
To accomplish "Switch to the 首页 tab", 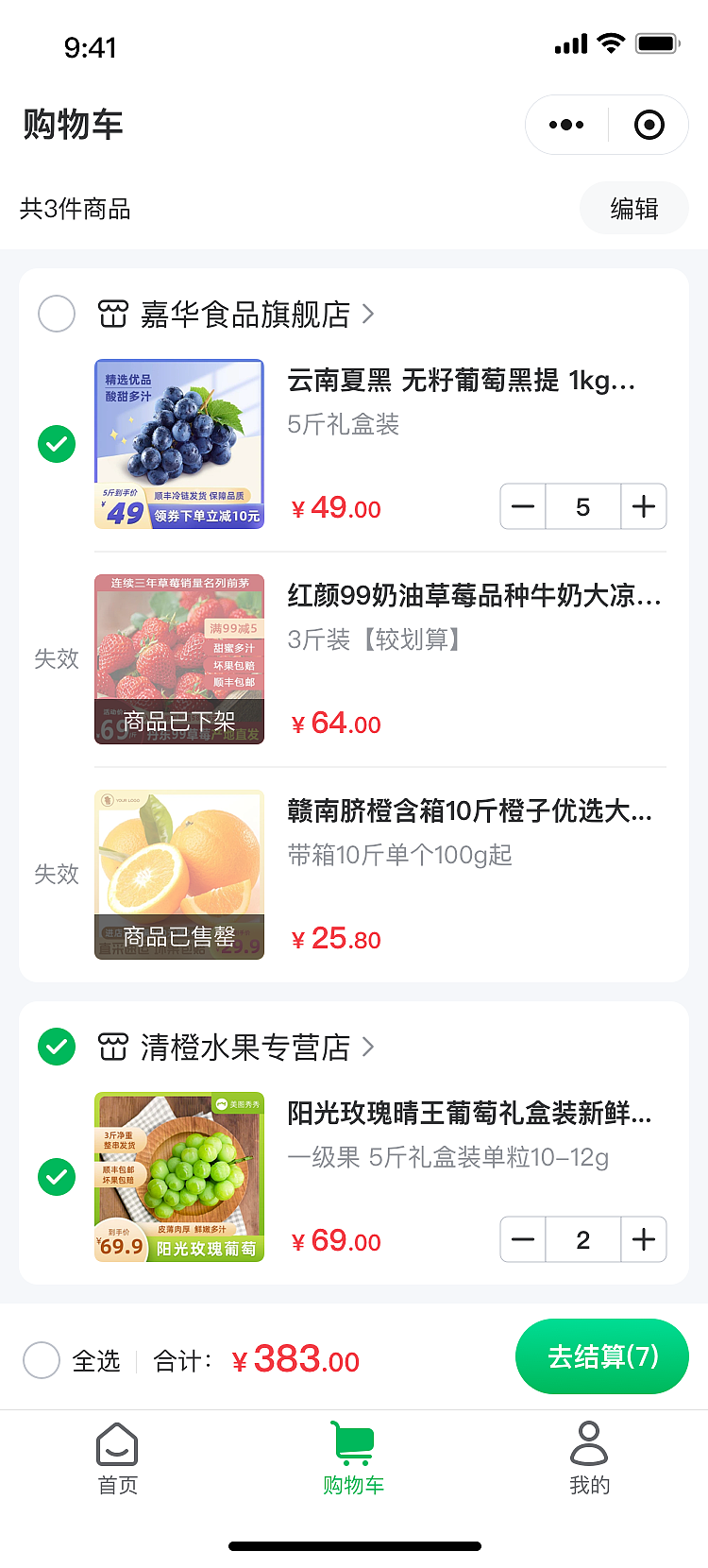I will point(117,1459).
